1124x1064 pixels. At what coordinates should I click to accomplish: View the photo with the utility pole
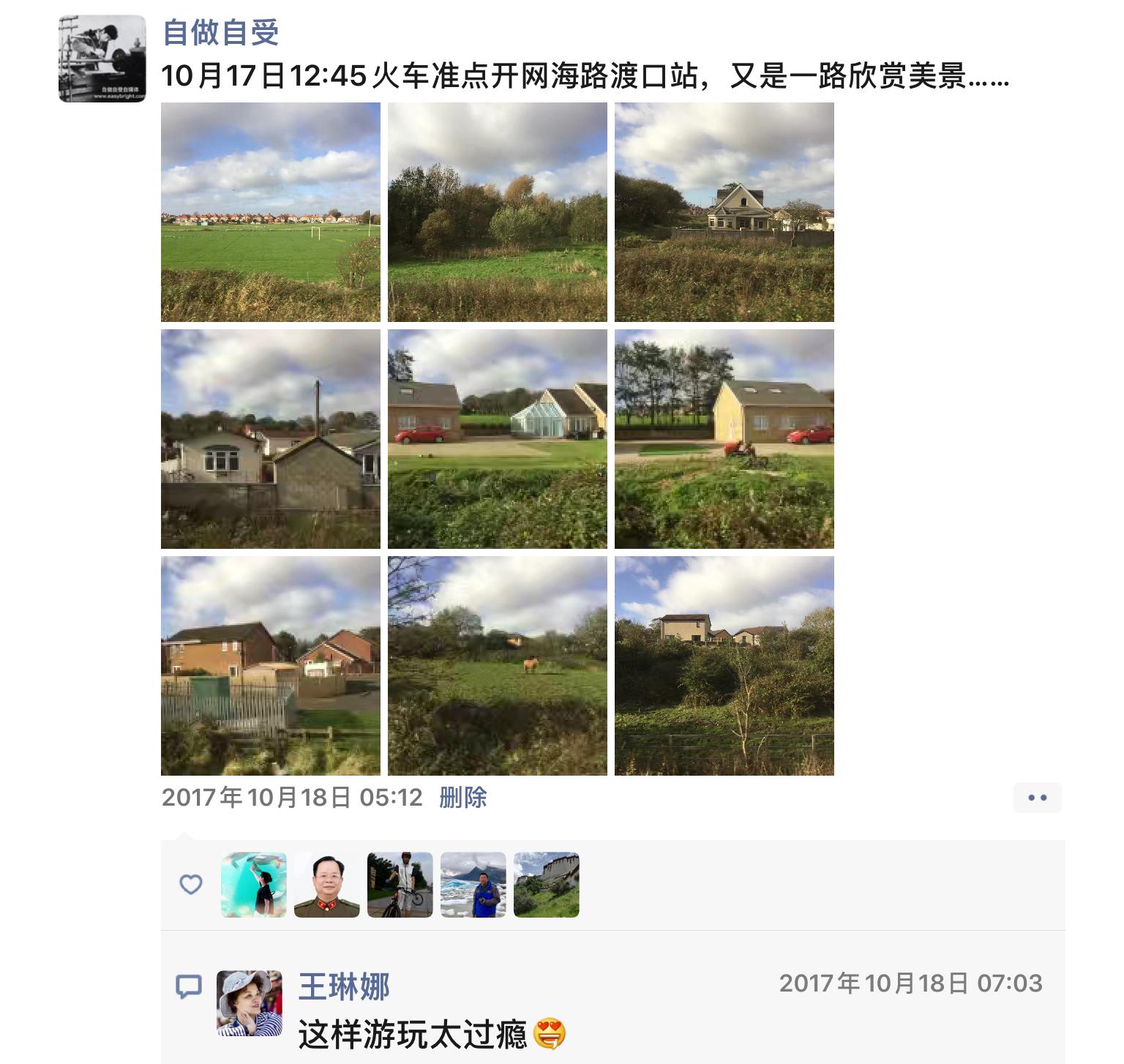point(270,439)
